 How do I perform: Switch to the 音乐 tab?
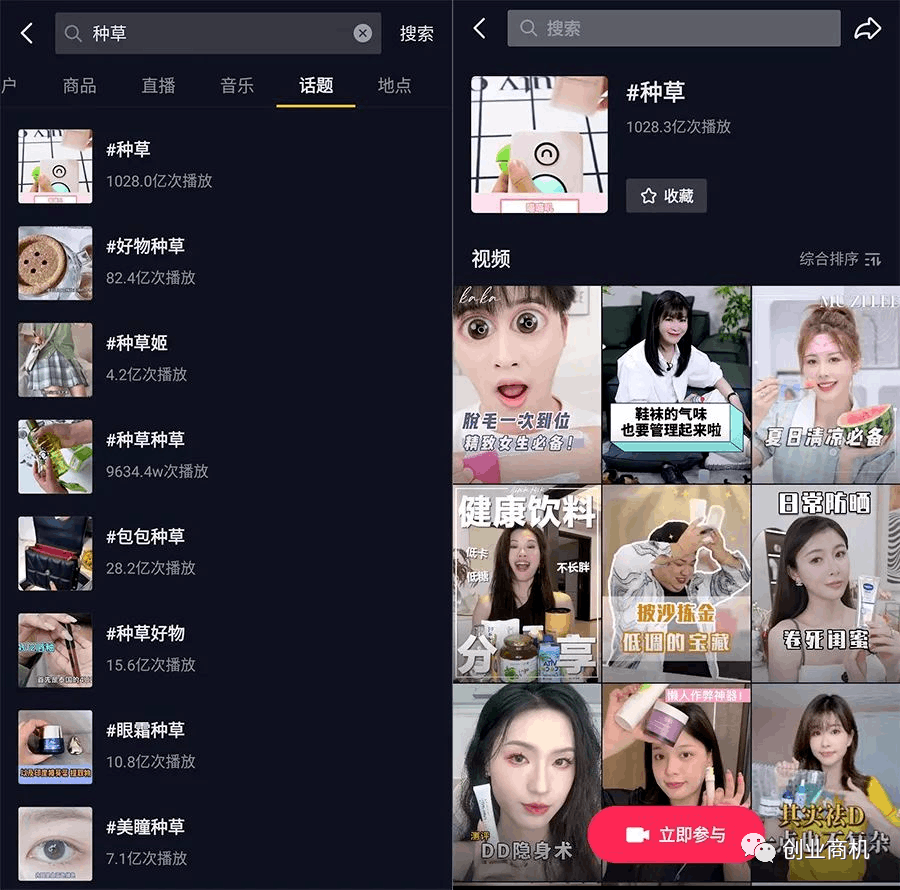237,86
